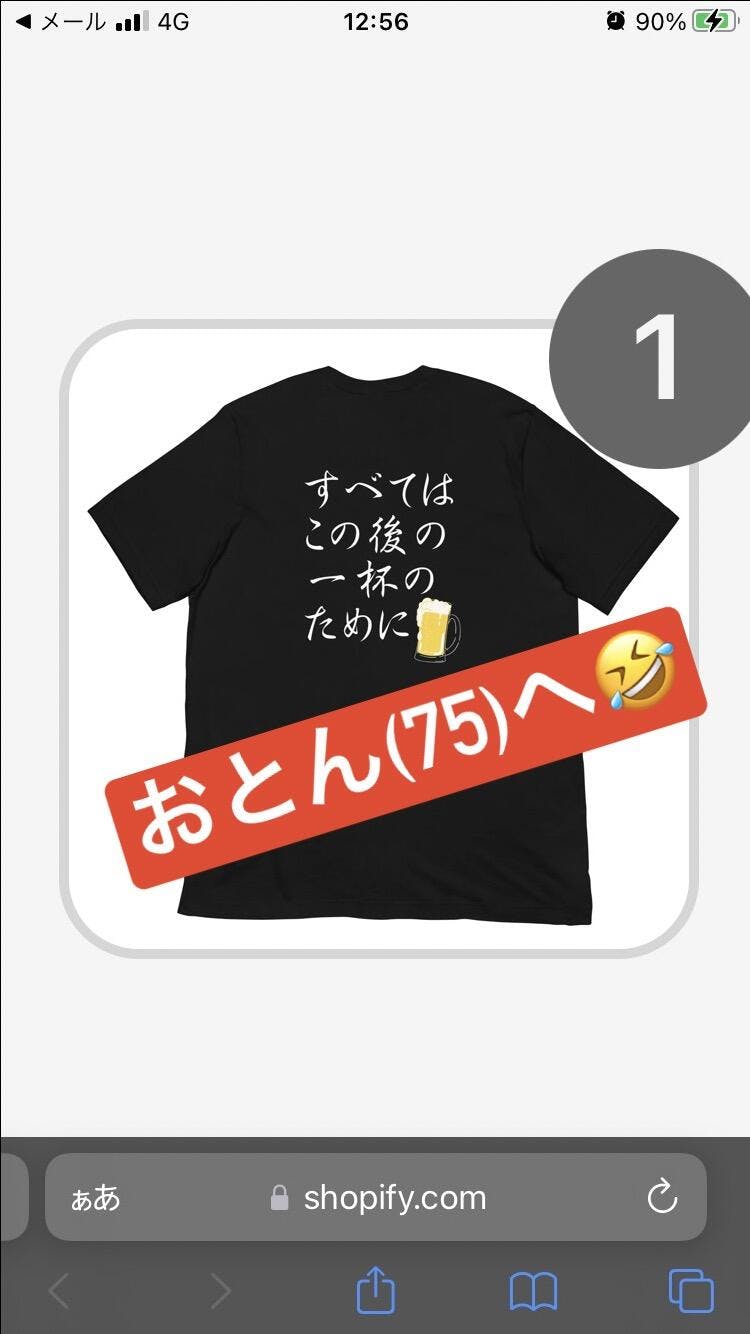
Task: Tap the shopify.com address bar
Action: coord(376,1197)
